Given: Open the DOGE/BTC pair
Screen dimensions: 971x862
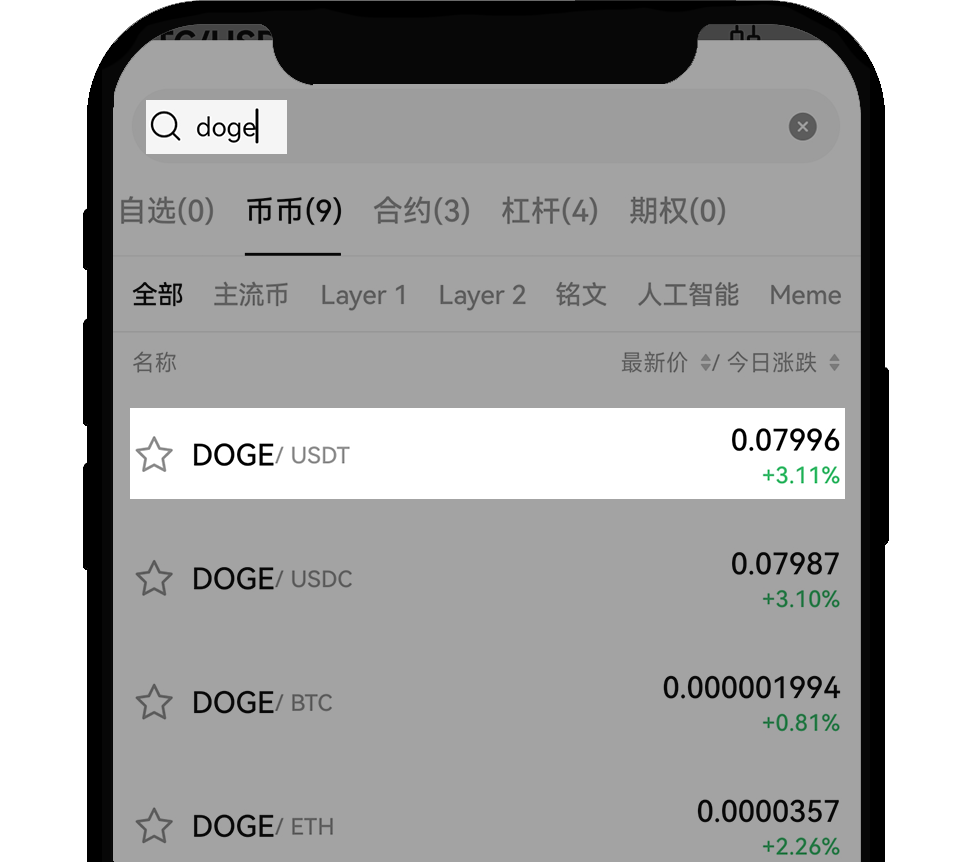Looking at the screenshot, I should tap(487, 702).
